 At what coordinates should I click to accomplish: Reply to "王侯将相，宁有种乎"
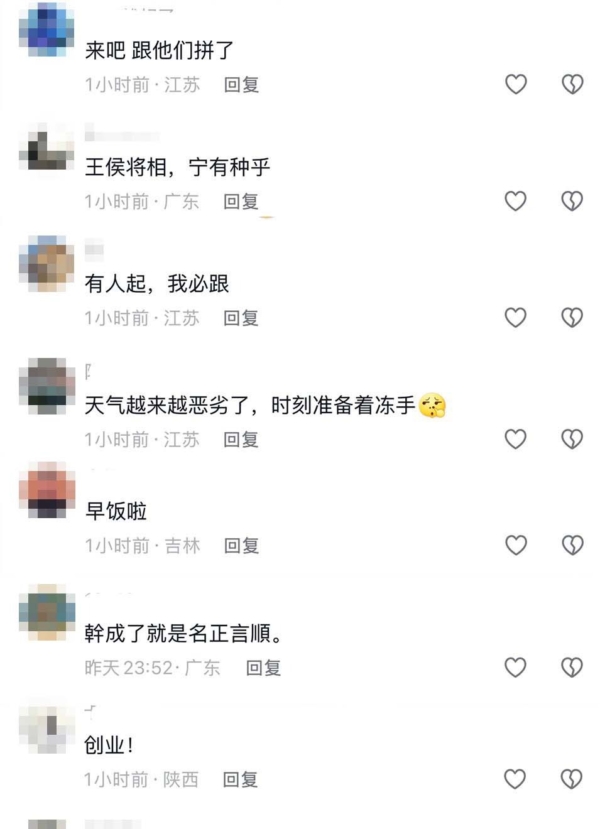241,201
